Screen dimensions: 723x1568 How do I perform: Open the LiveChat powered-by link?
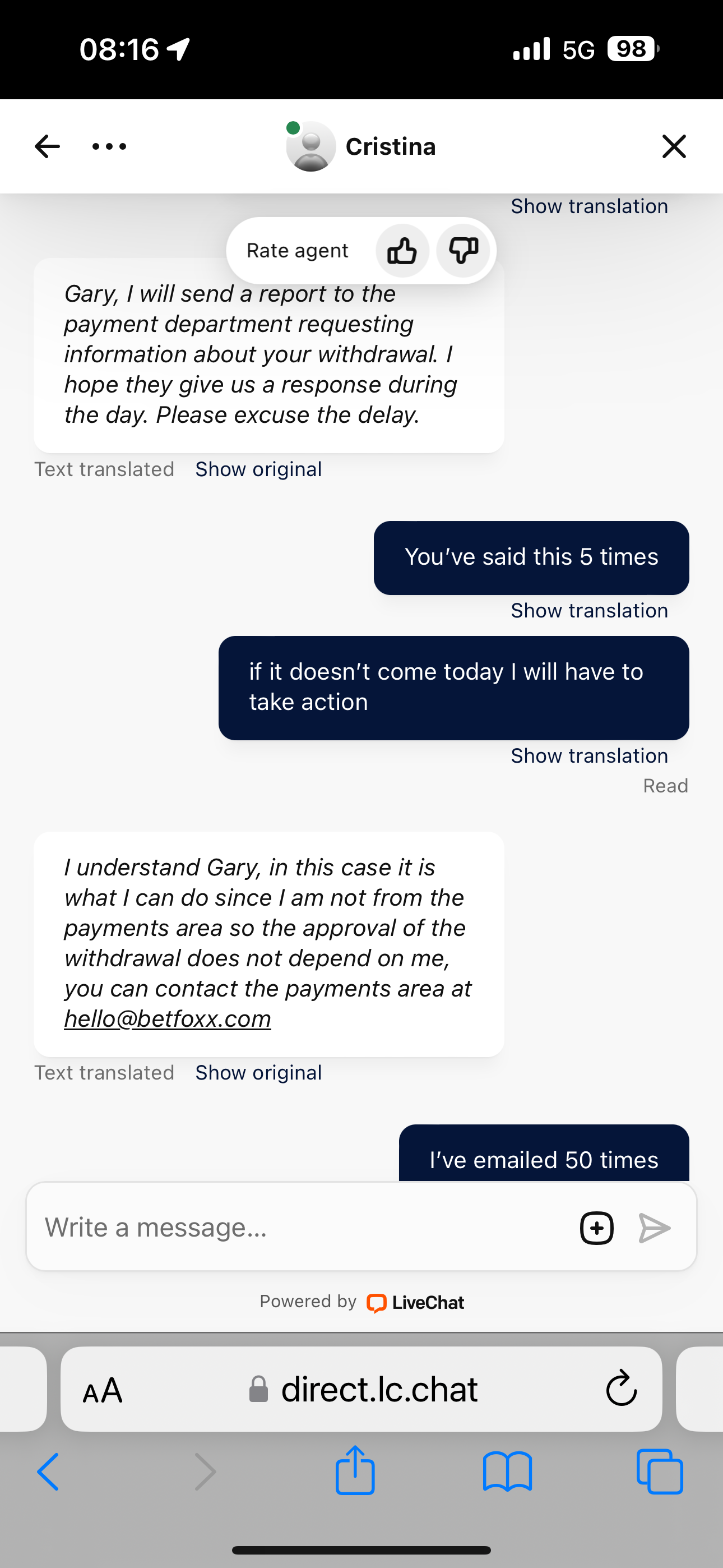coord(415,1303)
